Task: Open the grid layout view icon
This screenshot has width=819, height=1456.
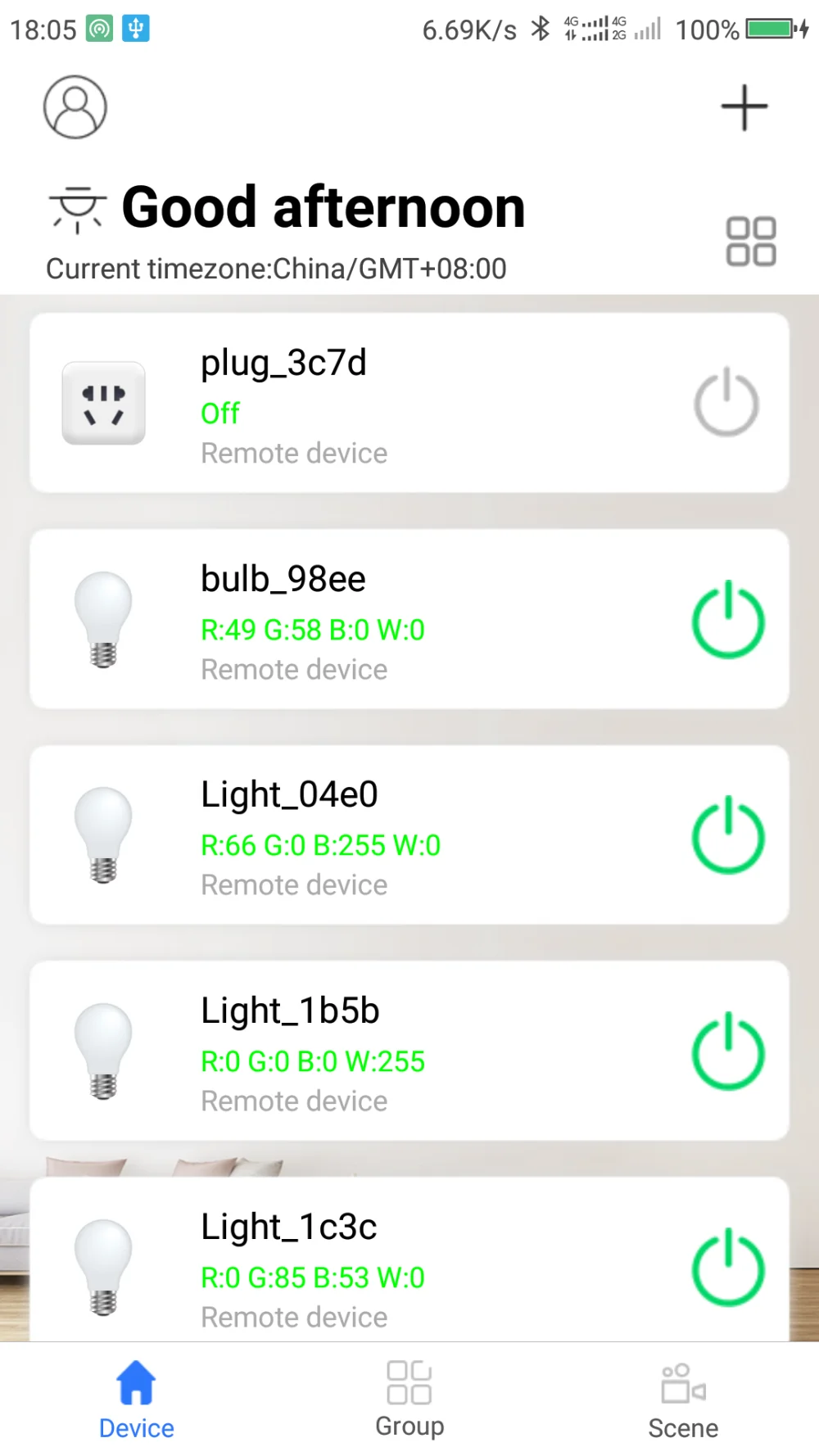Action: (x=750, y=238)
